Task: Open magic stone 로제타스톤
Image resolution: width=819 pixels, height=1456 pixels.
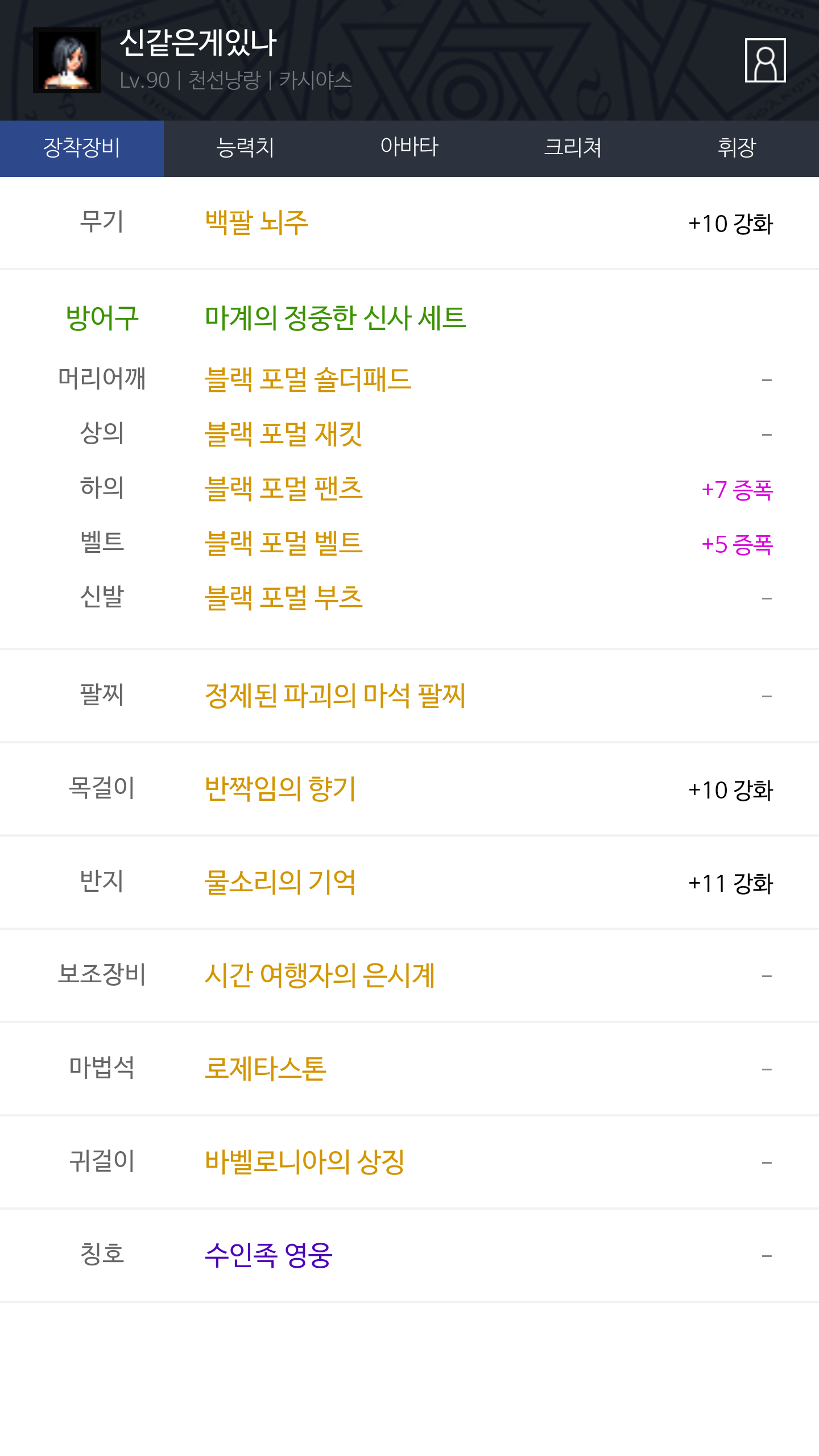Action: 266,1068
